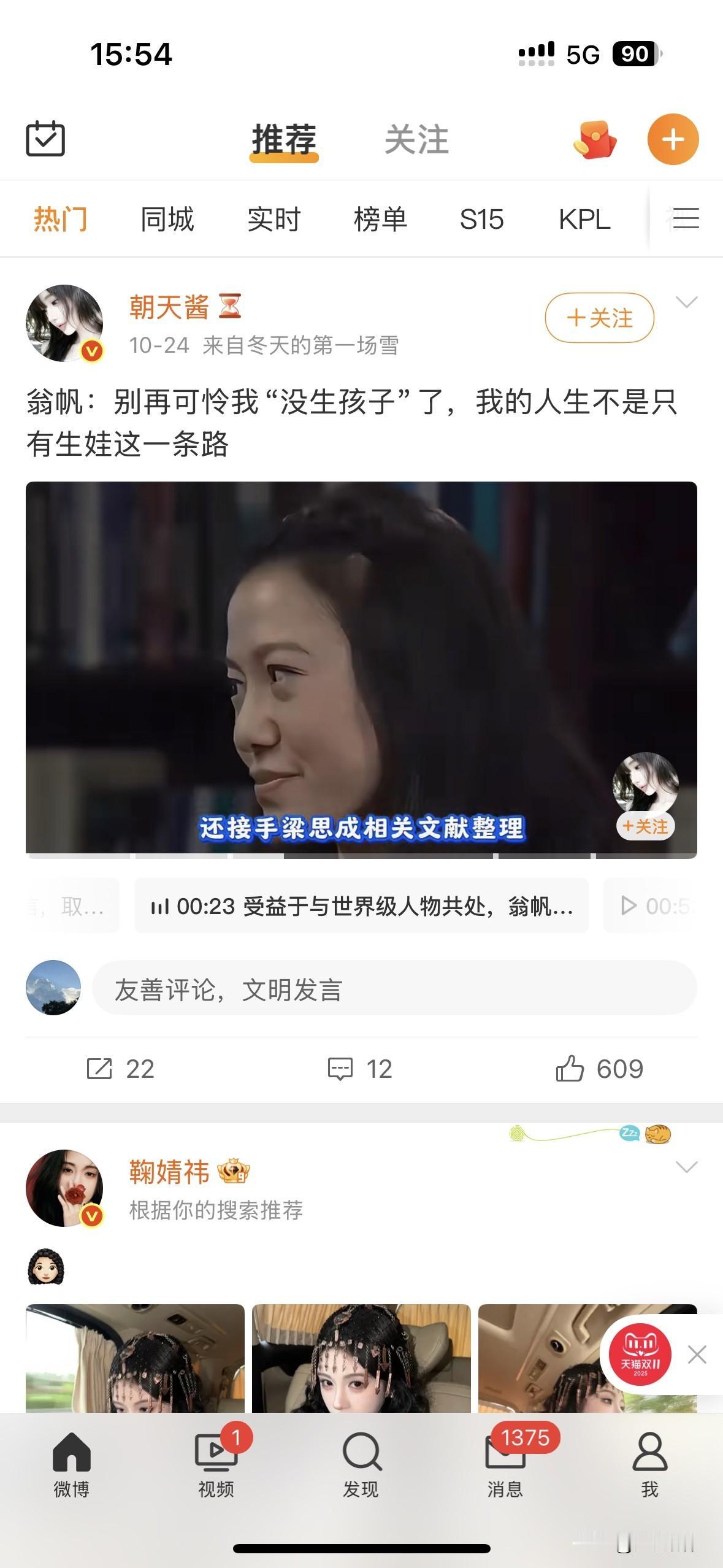723x1568 pixels.
Task: Open the 12 comments on 朝天酱's post
Action: coord(360,1069)
